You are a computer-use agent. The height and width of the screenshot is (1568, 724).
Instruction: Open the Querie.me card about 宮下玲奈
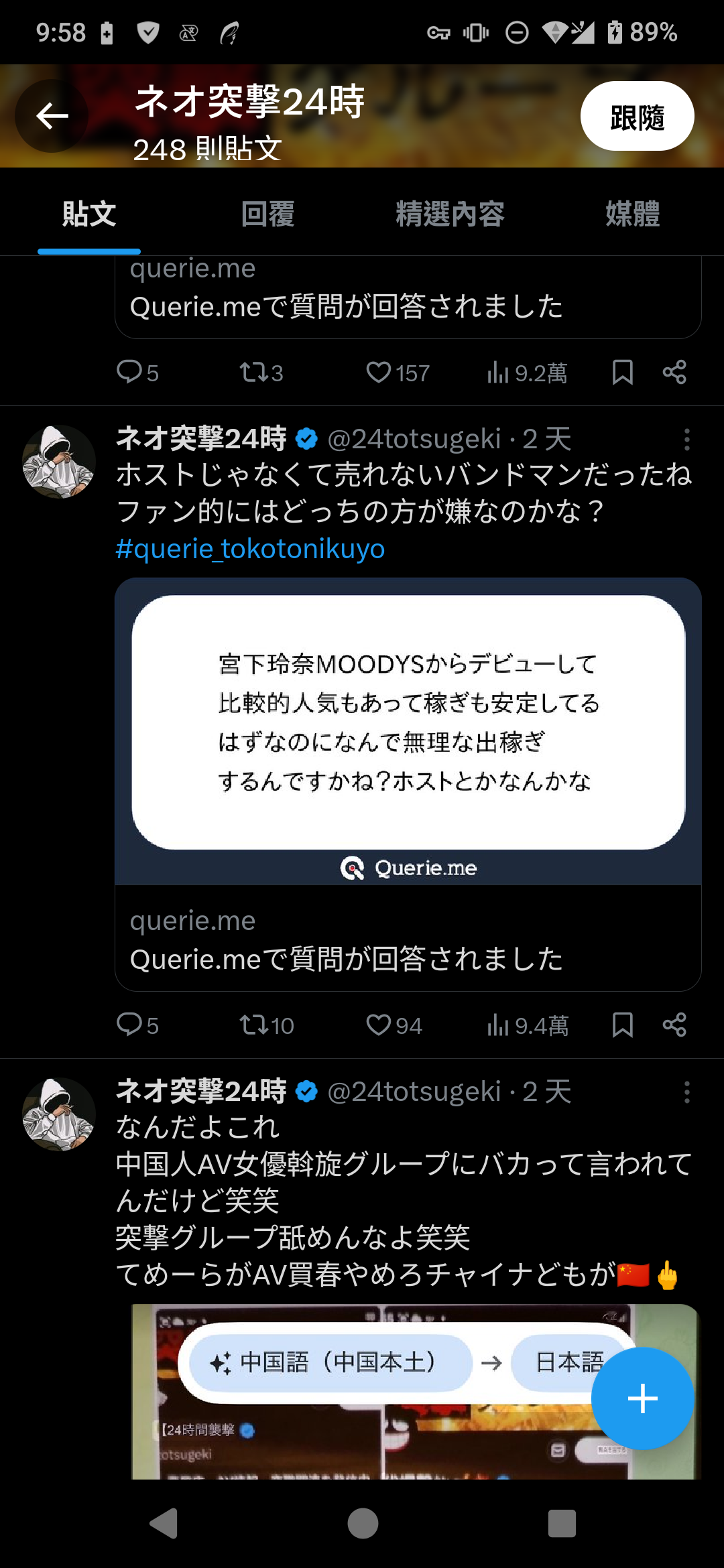click(x=408, y=784)
